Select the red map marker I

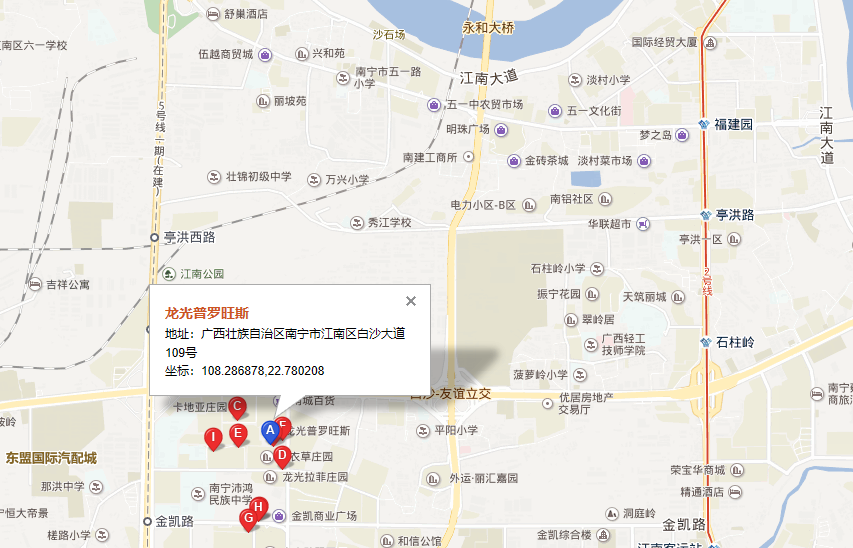tap(213, 436)
